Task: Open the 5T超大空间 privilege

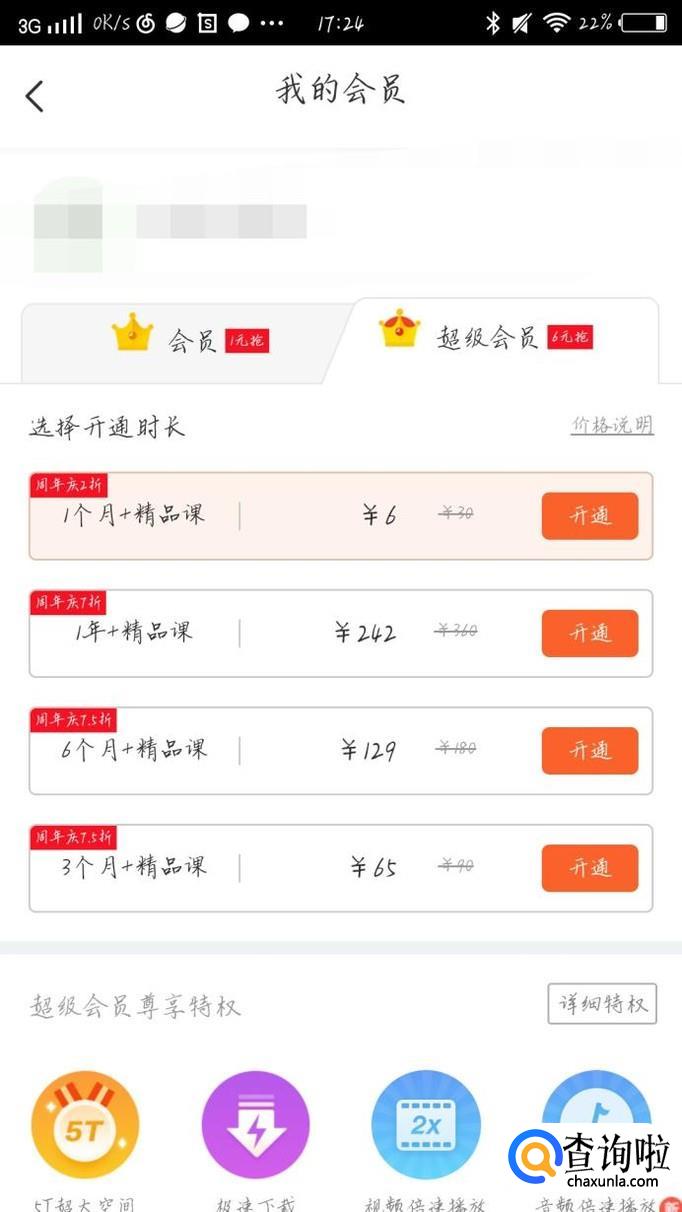Action: coord(85,1125)
